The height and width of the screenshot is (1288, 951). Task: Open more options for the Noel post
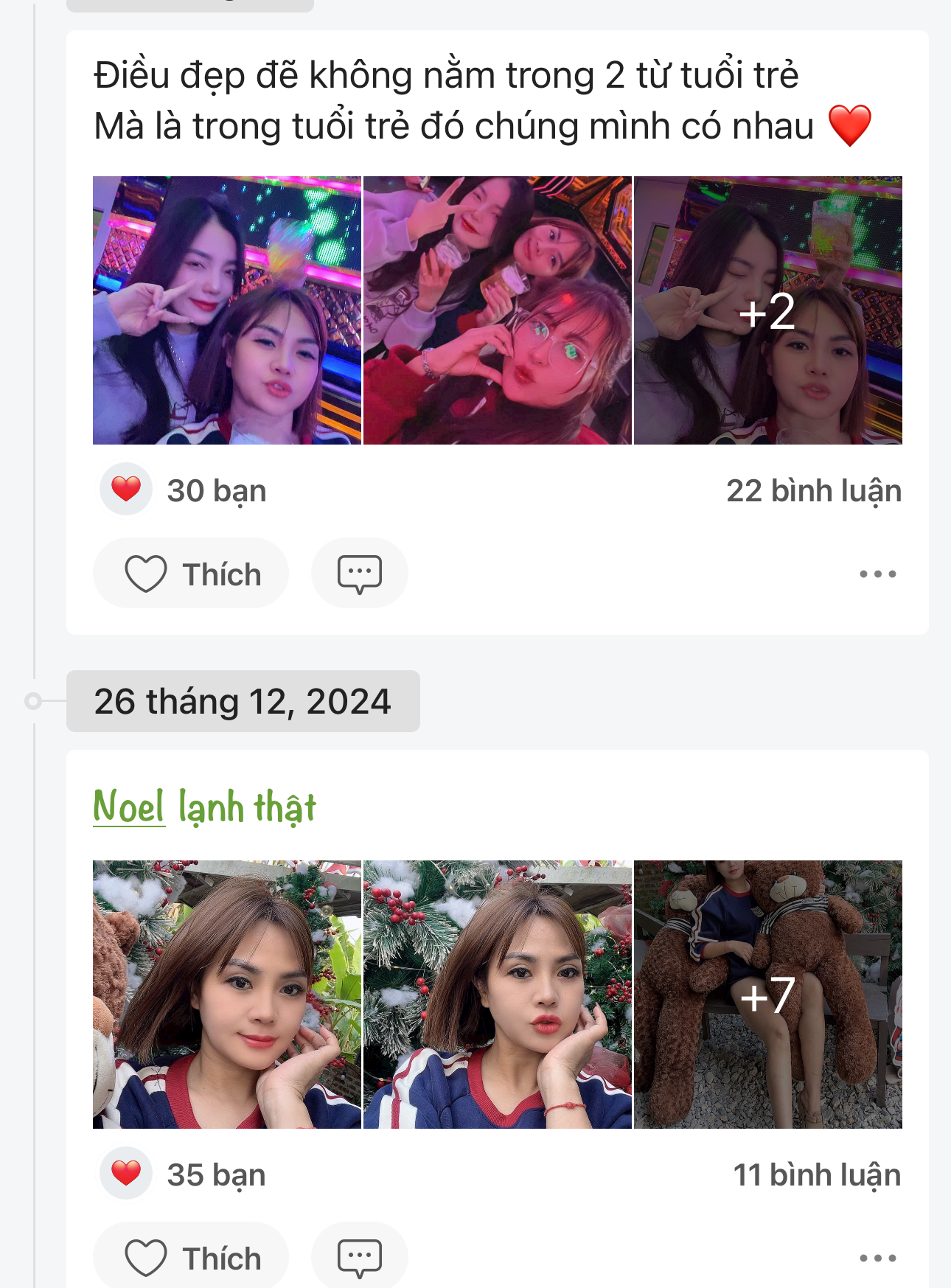(877, 1257)
